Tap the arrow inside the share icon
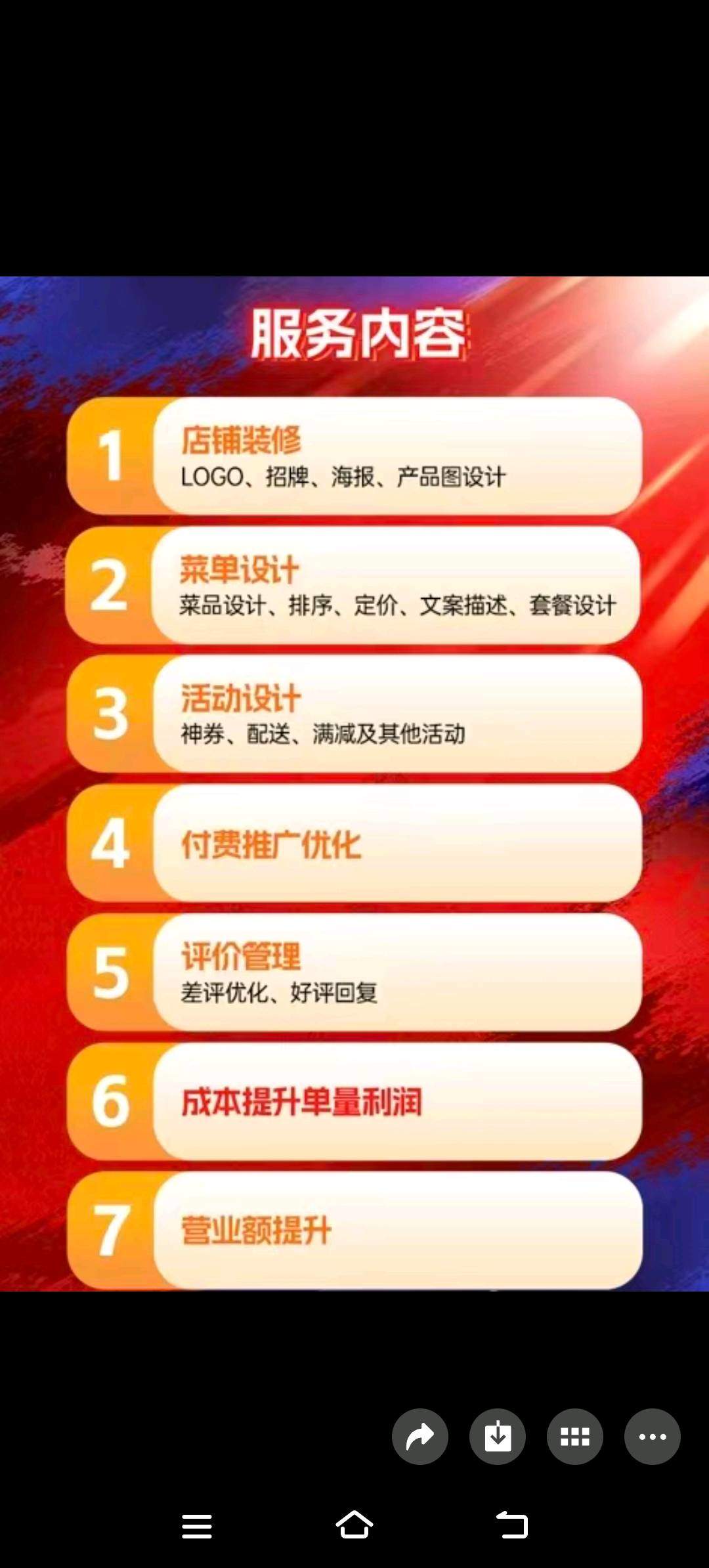 coord(420,1435)
